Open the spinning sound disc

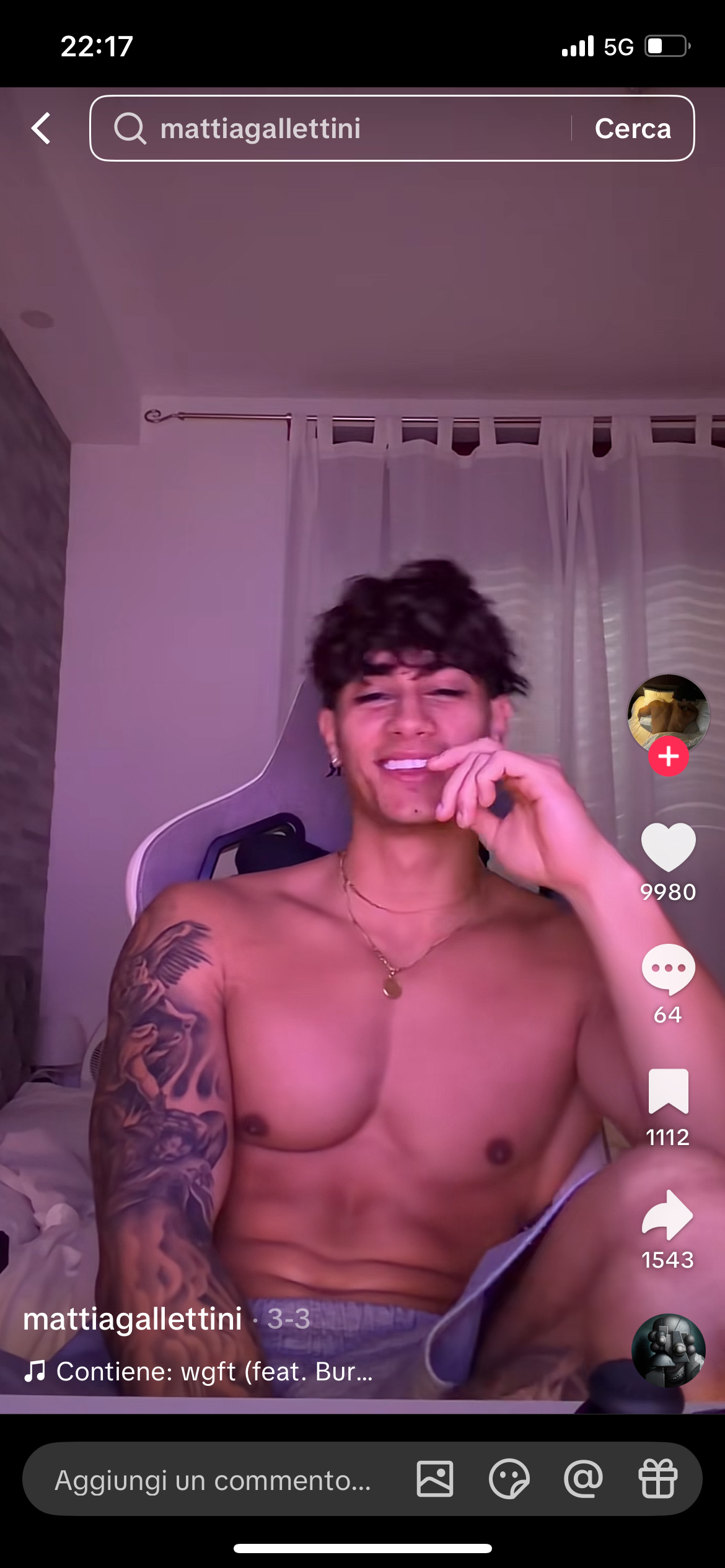(668, 1350)
